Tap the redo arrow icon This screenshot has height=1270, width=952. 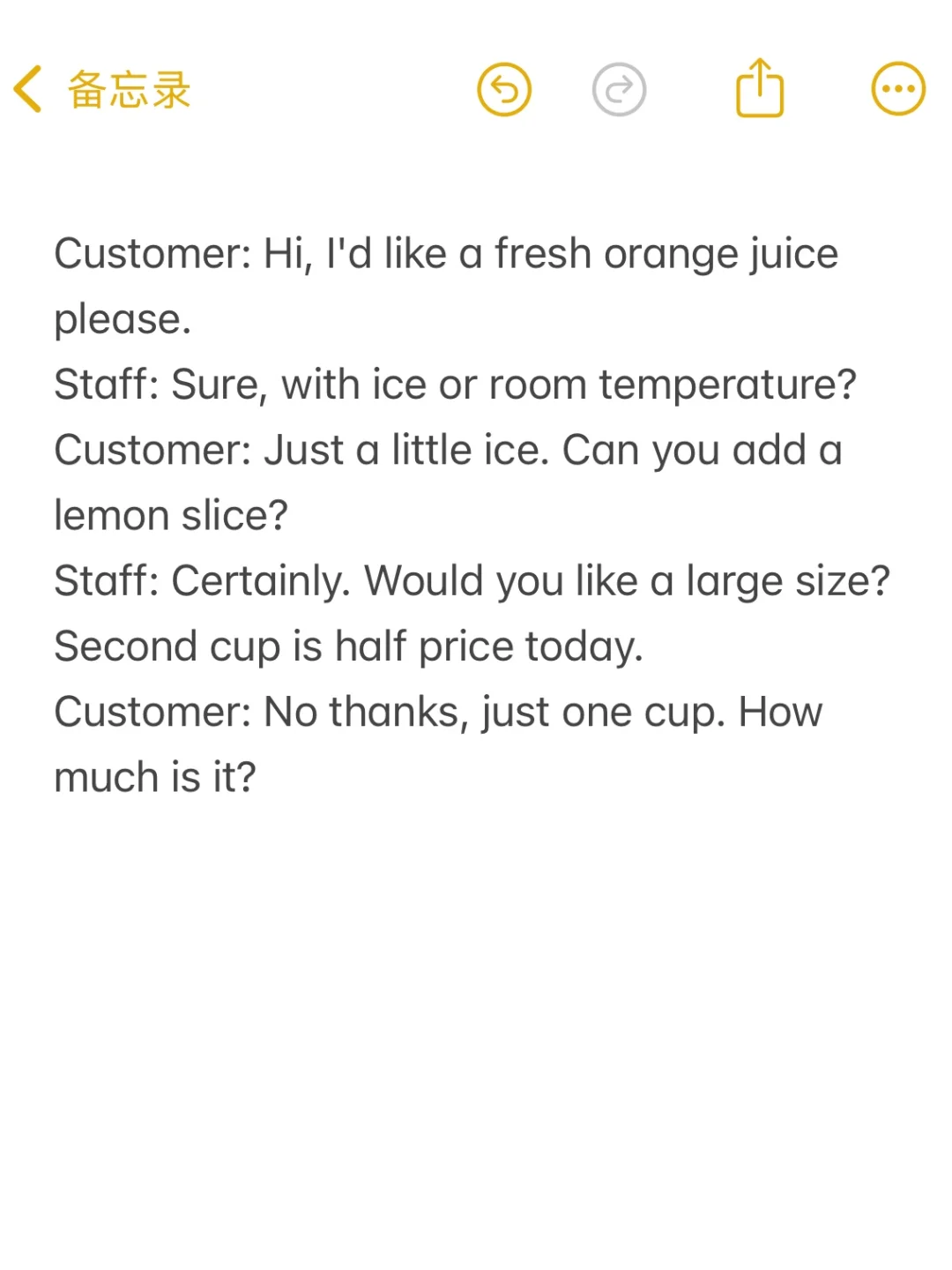[x=619, y=90]
